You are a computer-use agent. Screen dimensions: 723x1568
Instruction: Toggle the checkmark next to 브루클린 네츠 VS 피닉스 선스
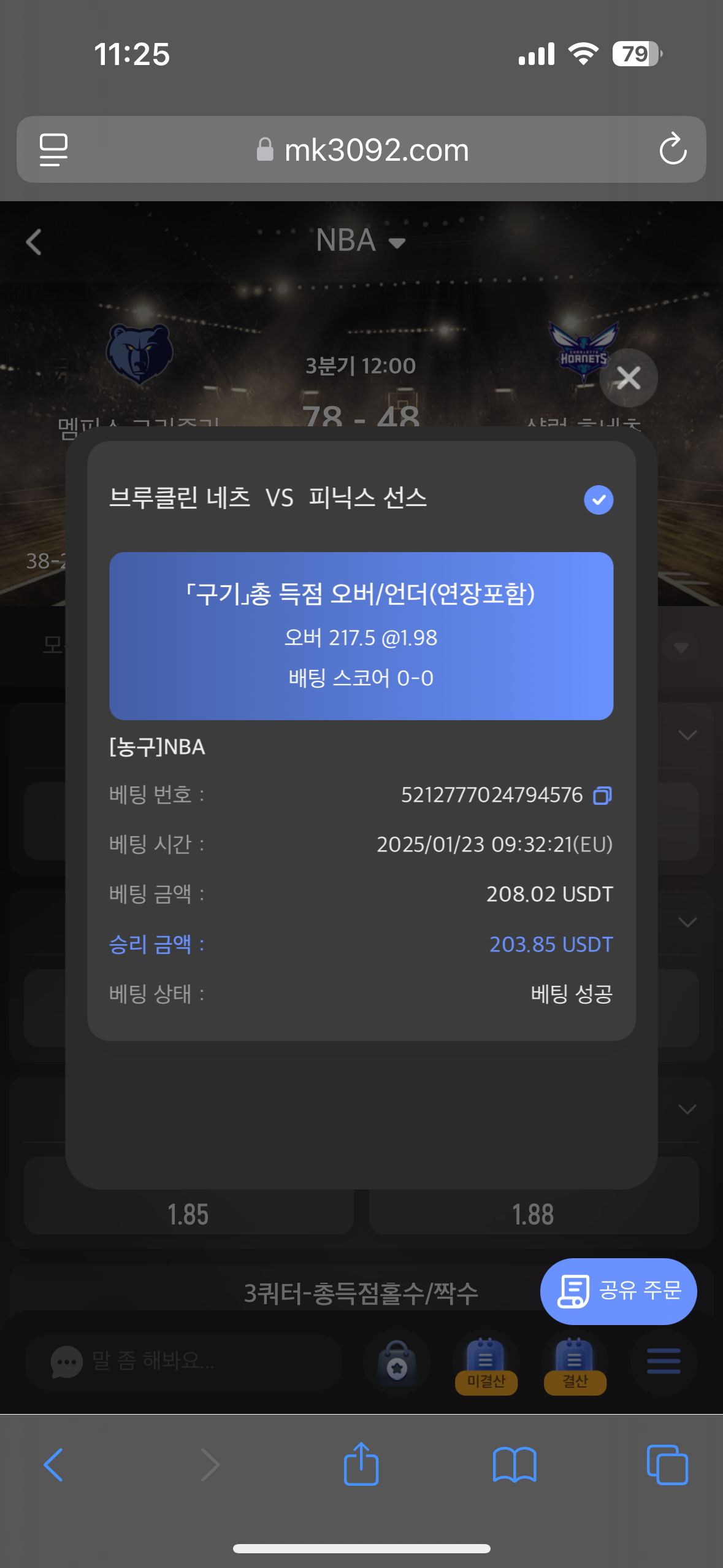point(599,499)
